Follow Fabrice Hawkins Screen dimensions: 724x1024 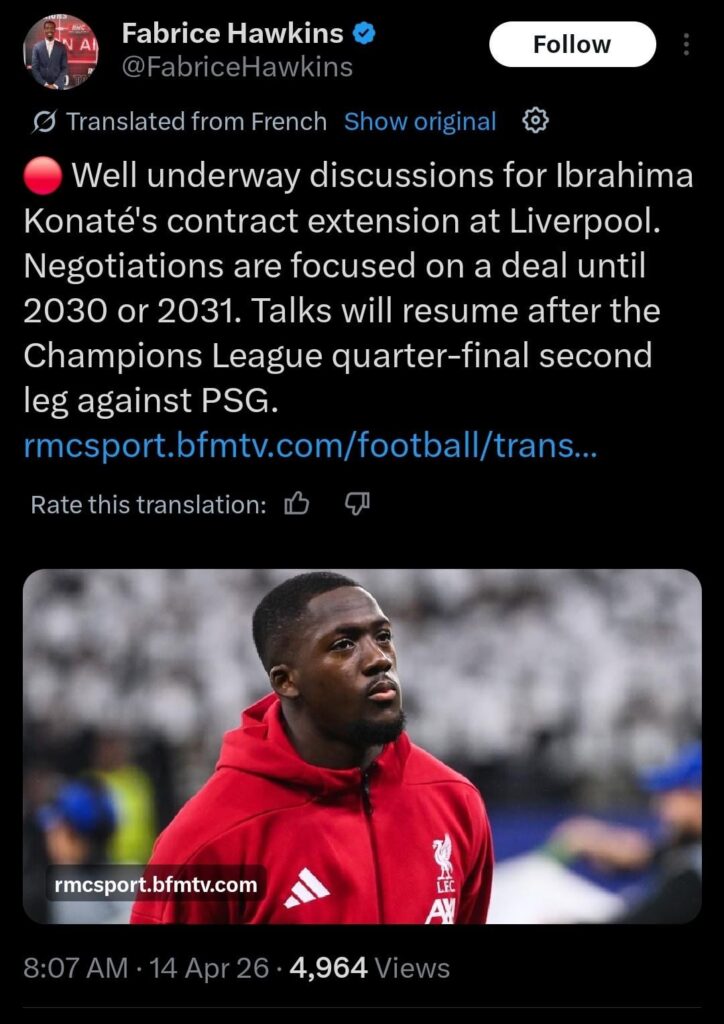572,44
